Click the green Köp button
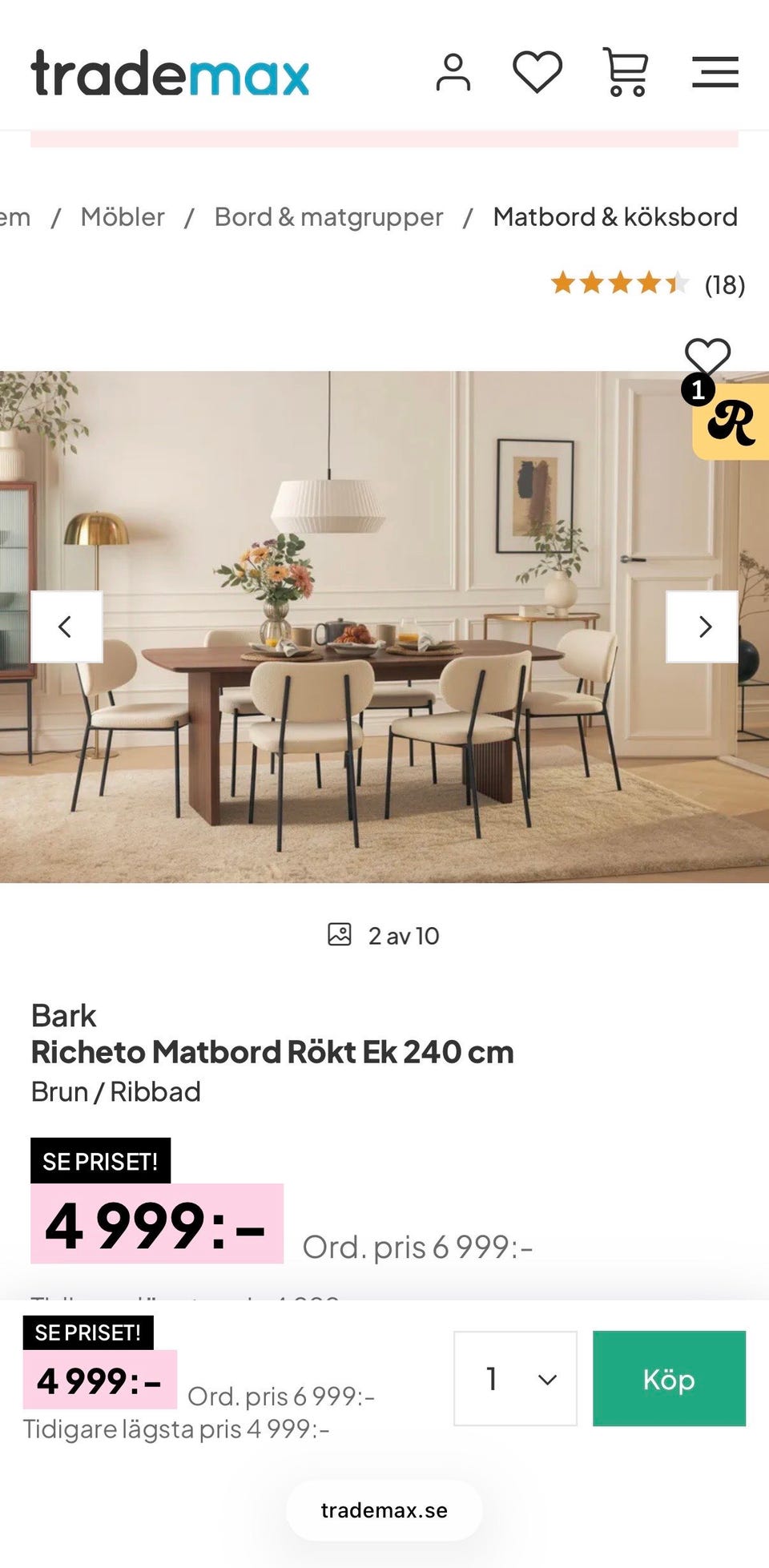Viewport: 769px width, 1568px height. pyautogui.click(x=670, y=1381)
